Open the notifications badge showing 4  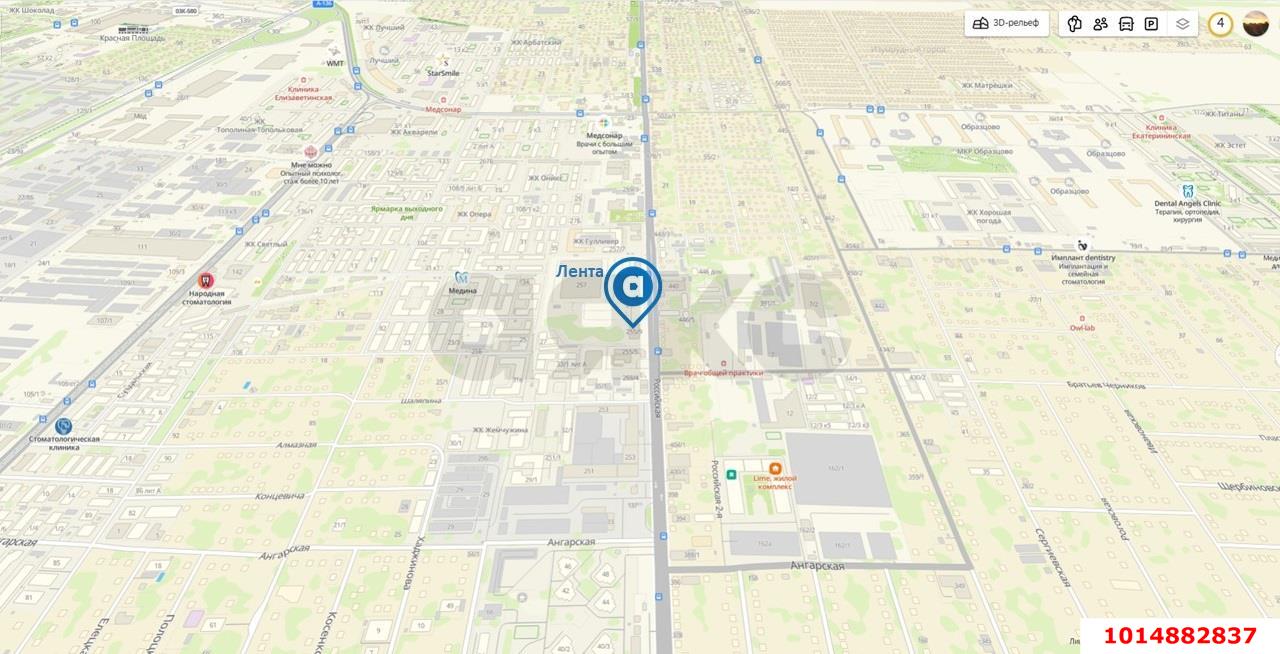click(x=1220, y=24)
